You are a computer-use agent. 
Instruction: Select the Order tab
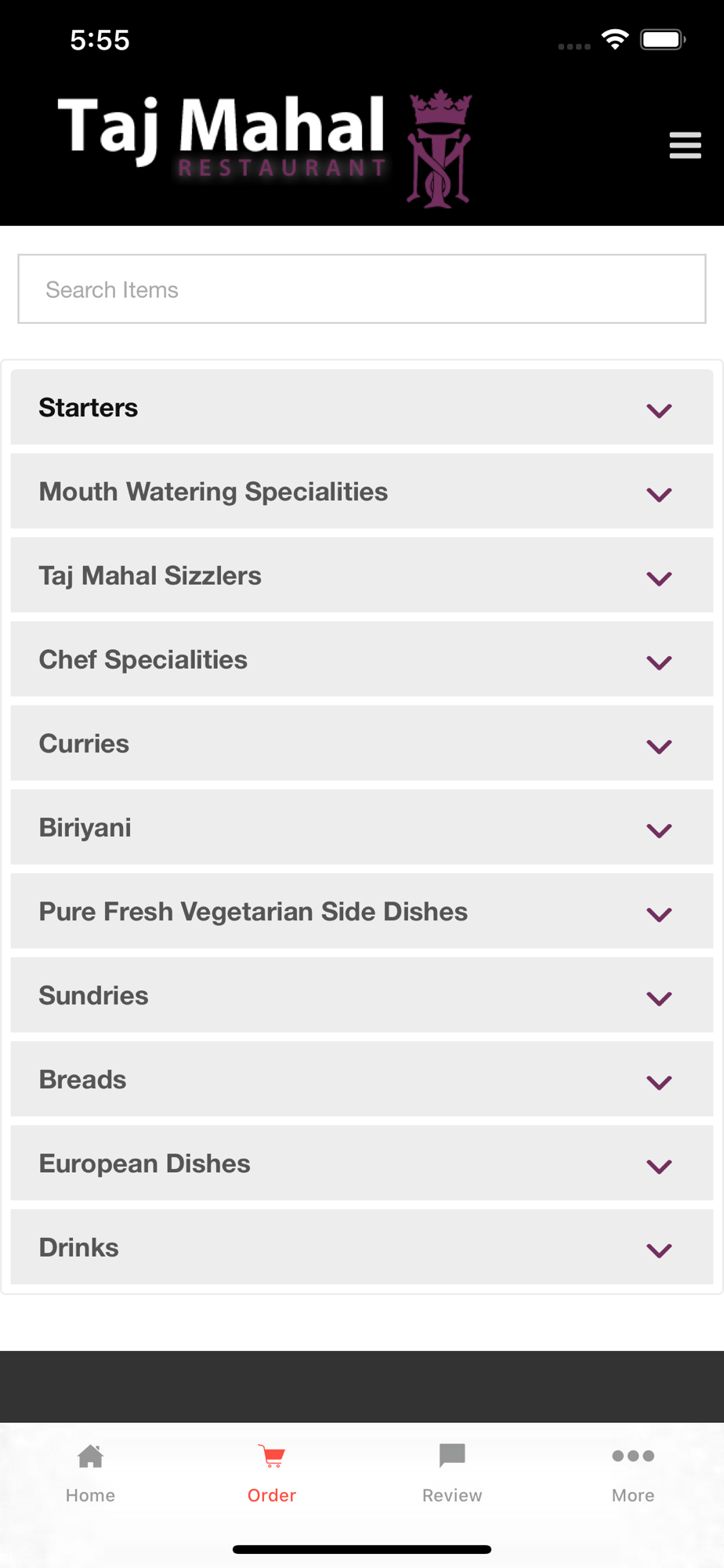pyautogui.click(x=272, y=1473)
